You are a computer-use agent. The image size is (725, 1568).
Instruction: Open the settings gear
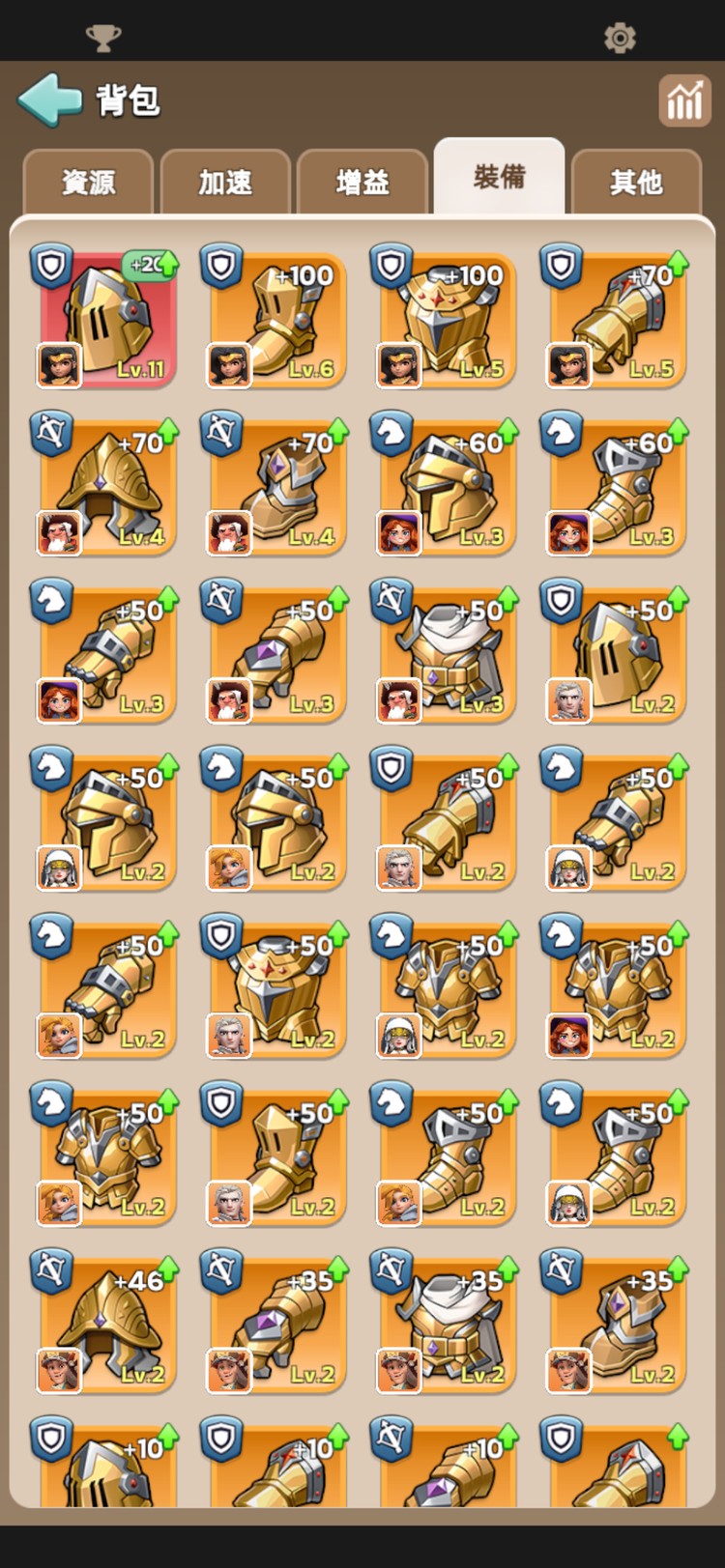click(619, 39)
